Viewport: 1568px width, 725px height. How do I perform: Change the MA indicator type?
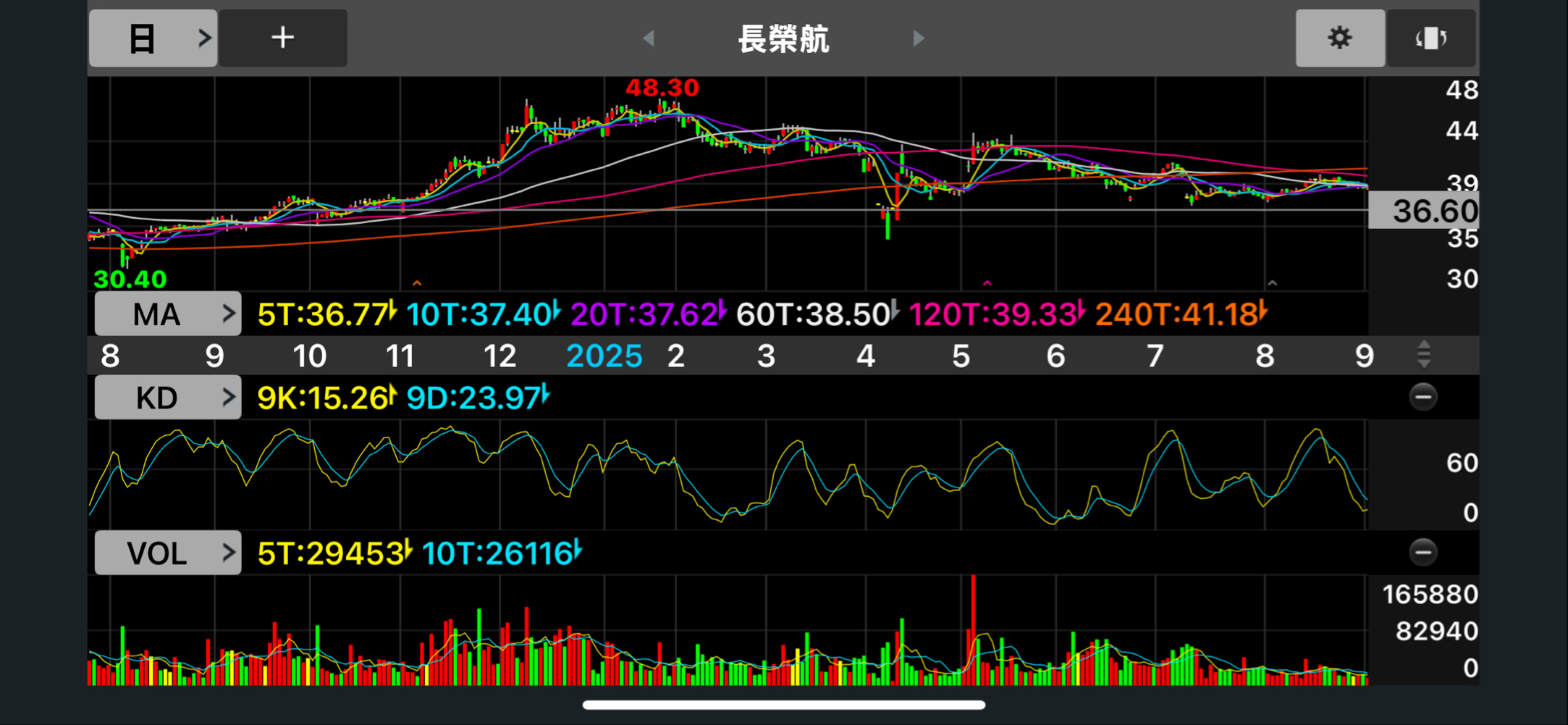coord(168,314)
